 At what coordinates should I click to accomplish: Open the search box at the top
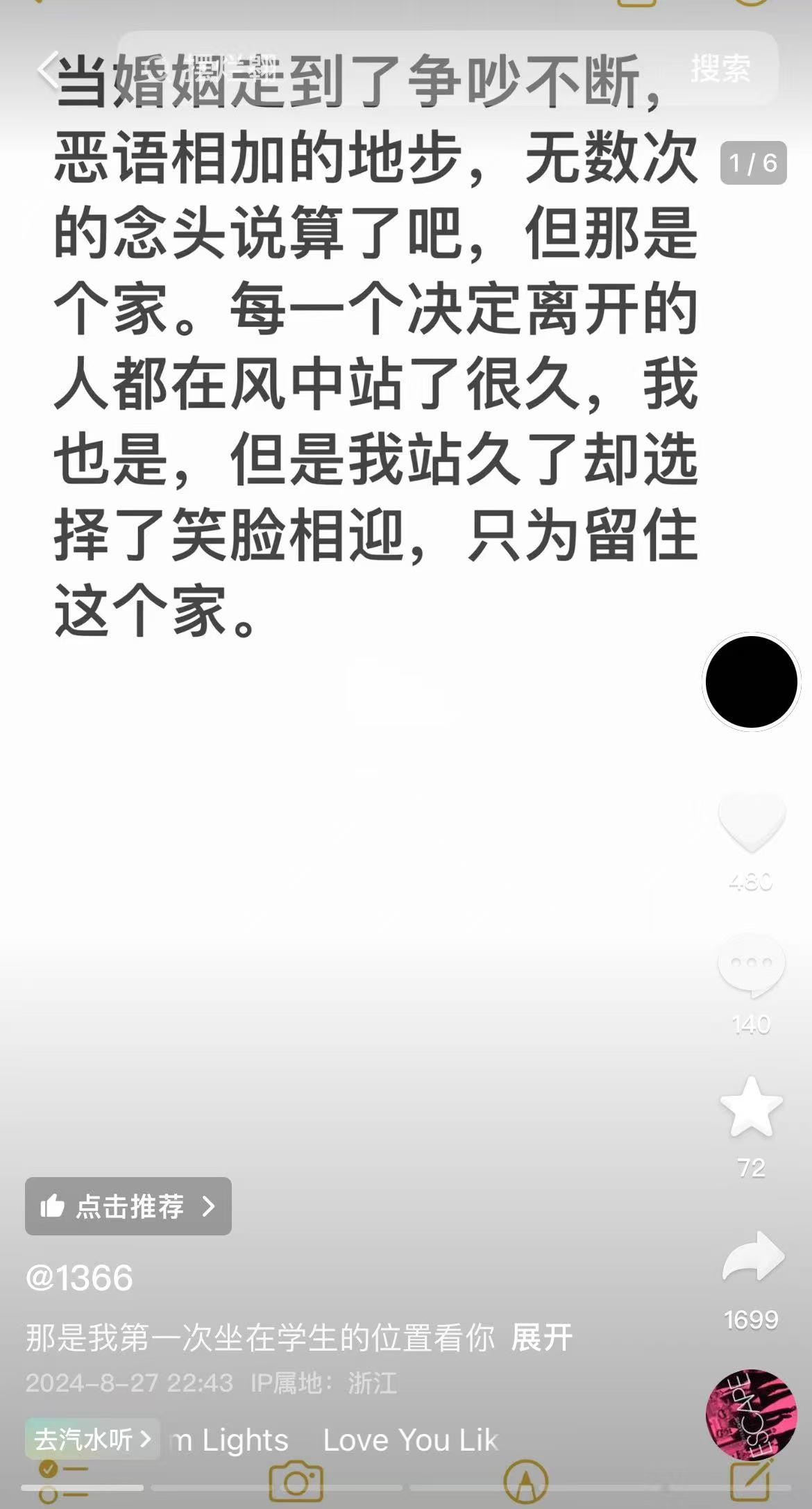pos(389,68)
